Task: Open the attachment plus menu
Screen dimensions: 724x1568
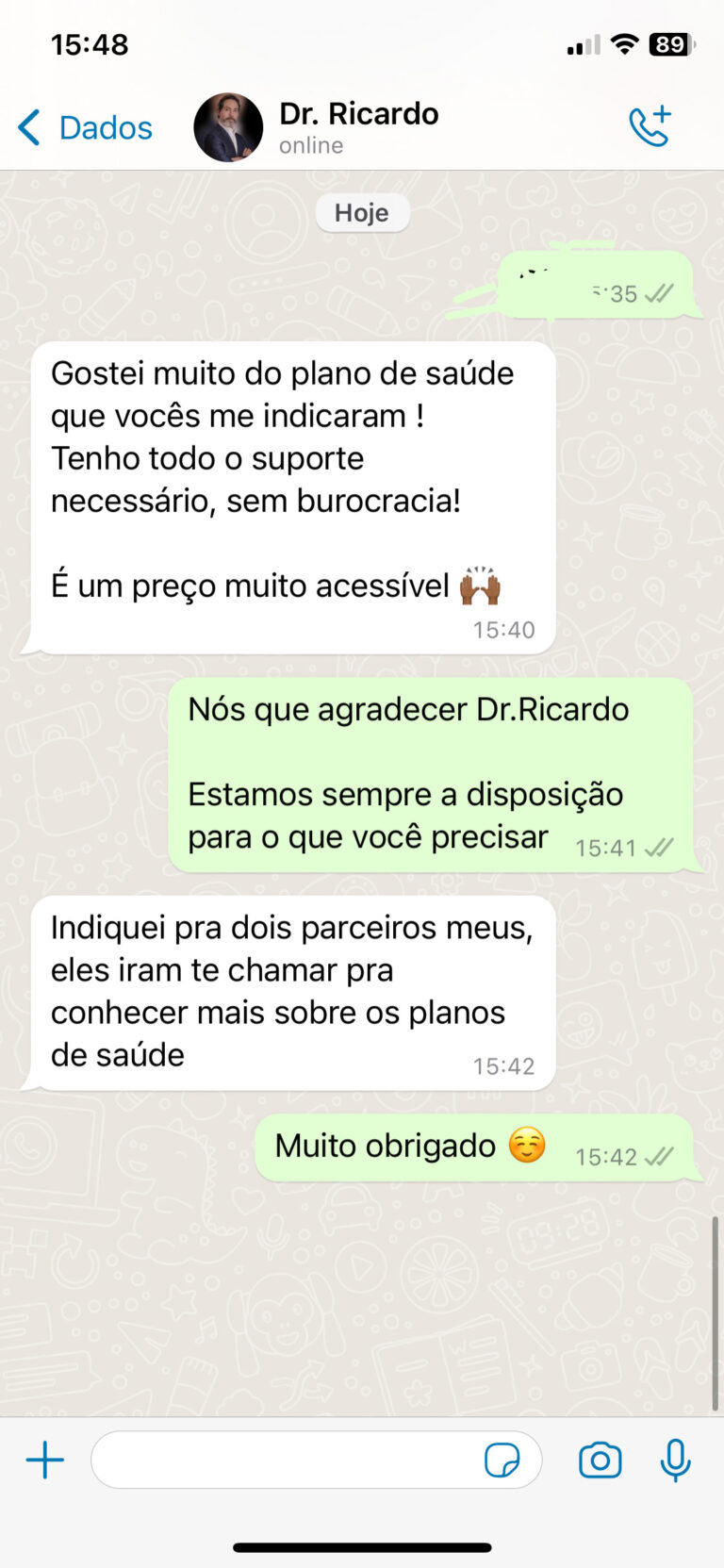Action: pyautogui.click(x=44, y=1461)
